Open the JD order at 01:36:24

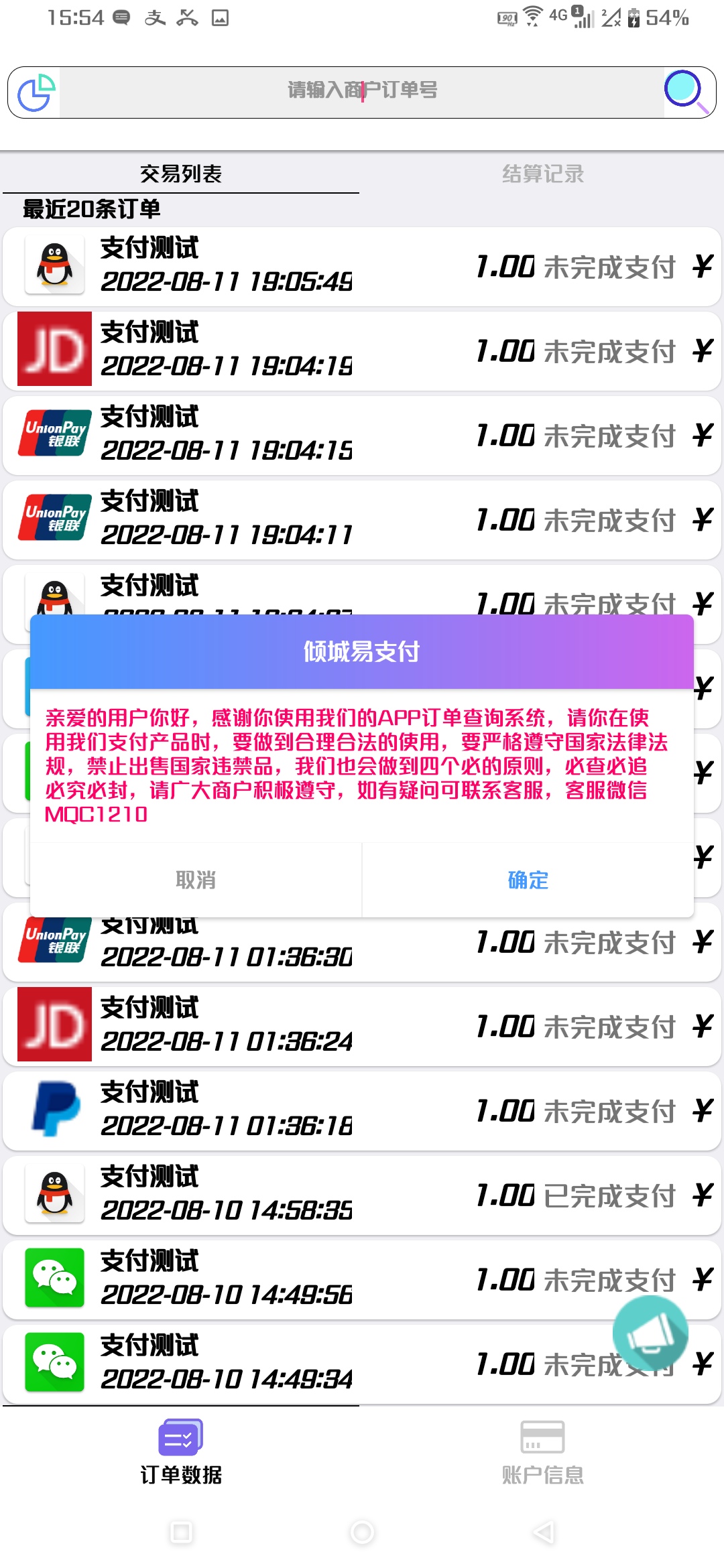362,1027
